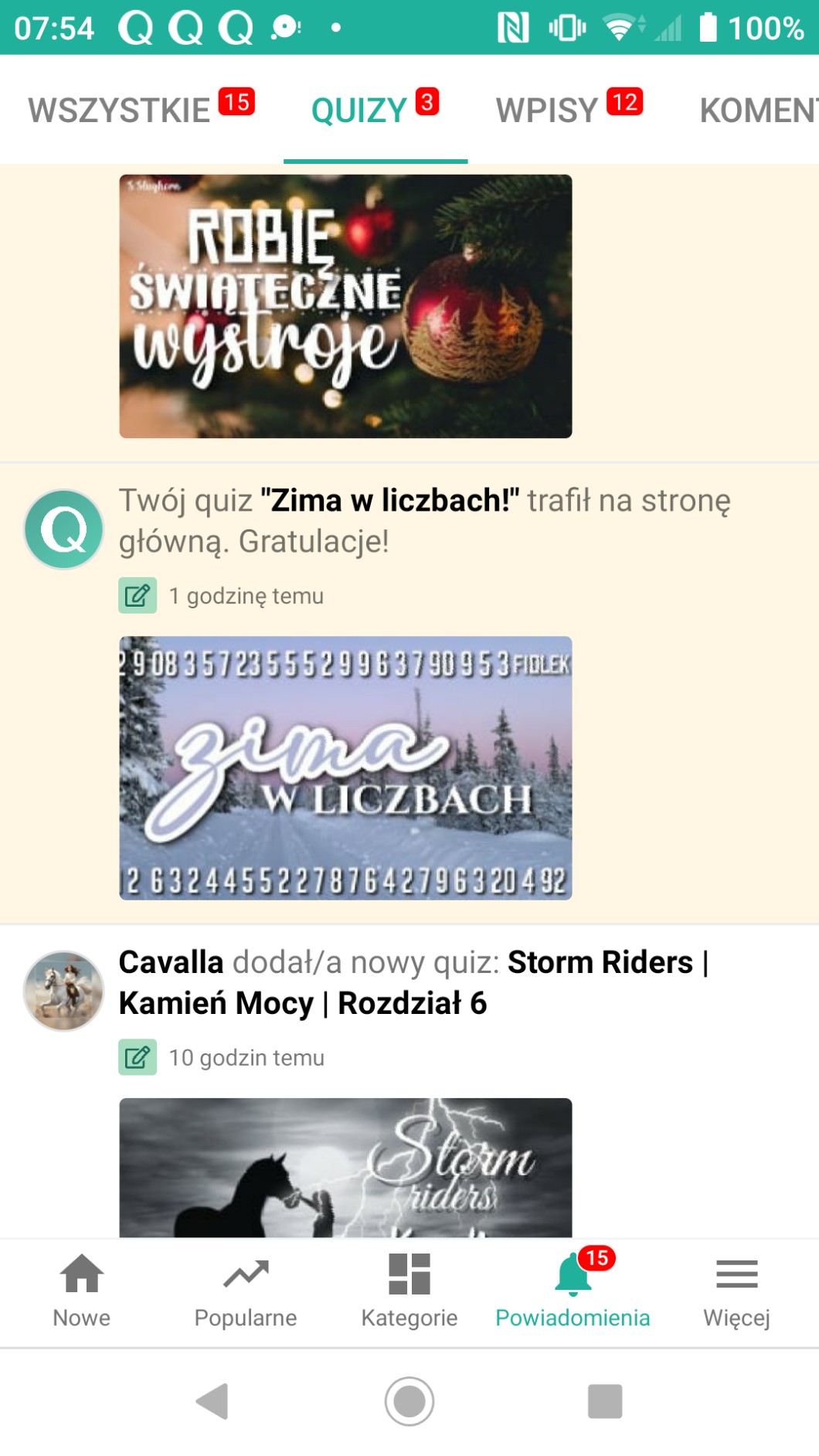The image size is (819, 1456).
Task: Open the Robię świąteczne wystroje quiz image
Action: pos(345,306)
